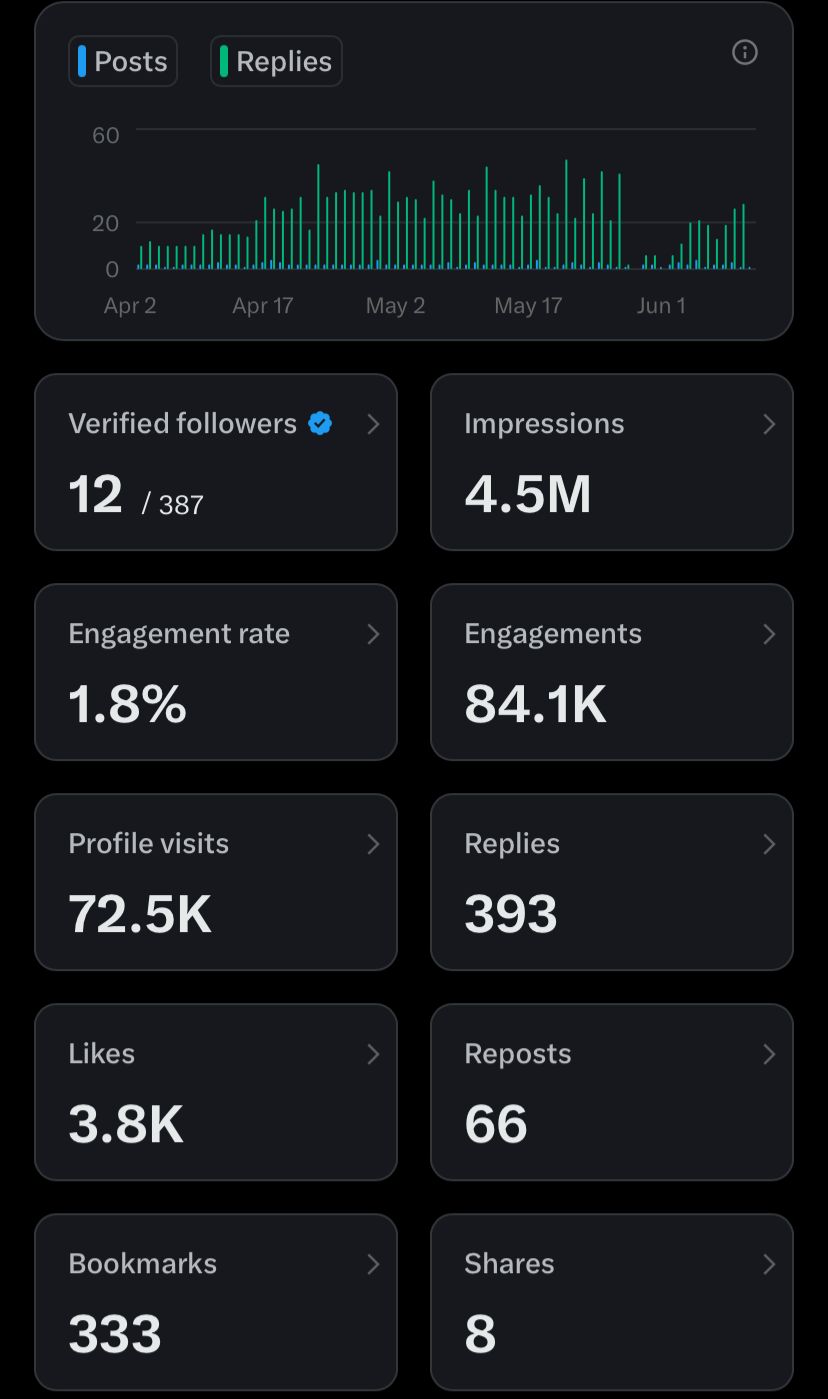The width and height of the screenshot is (828, 1399).
Task: Expand the Engagement rate details
Action: (x=373, y=633)
